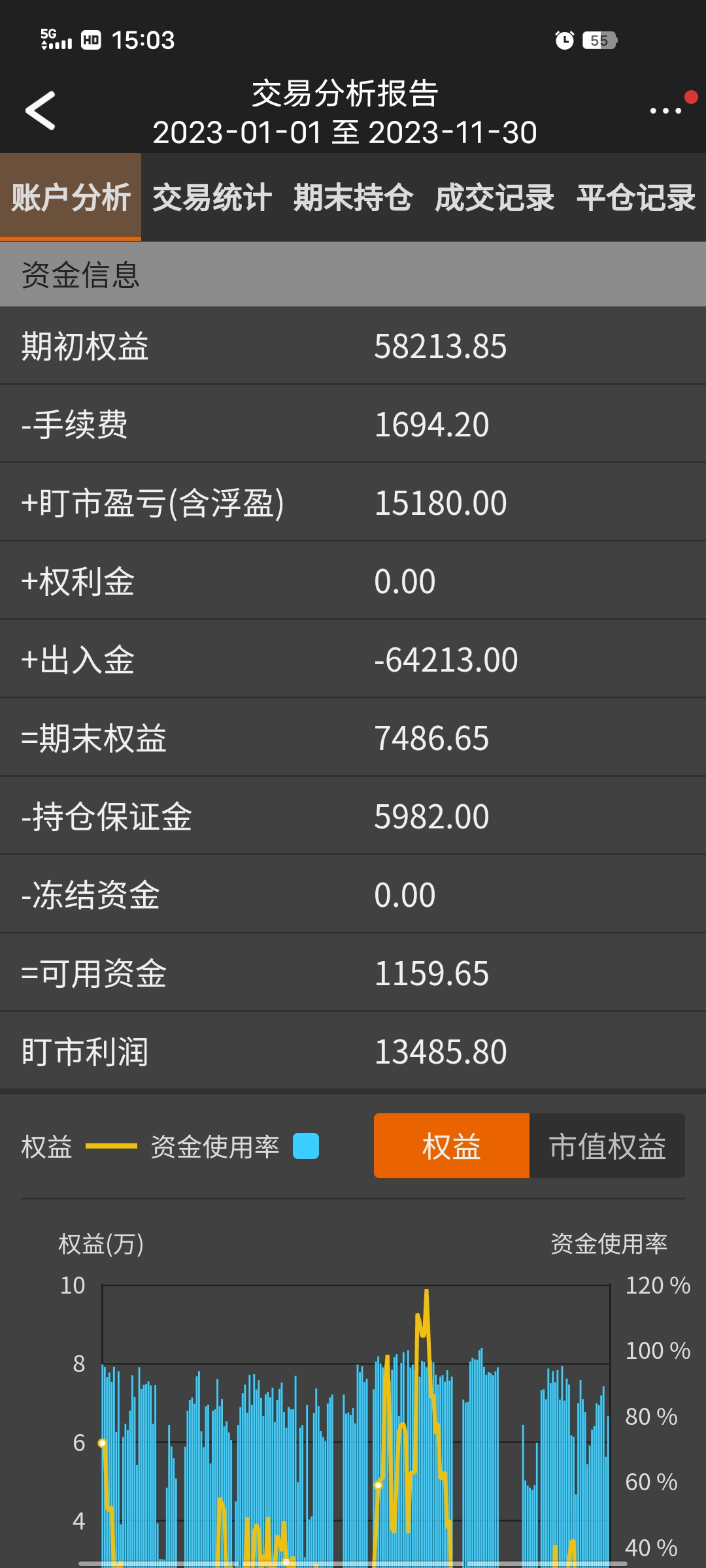Open the three-dot overflow menu

click(665, 111)
